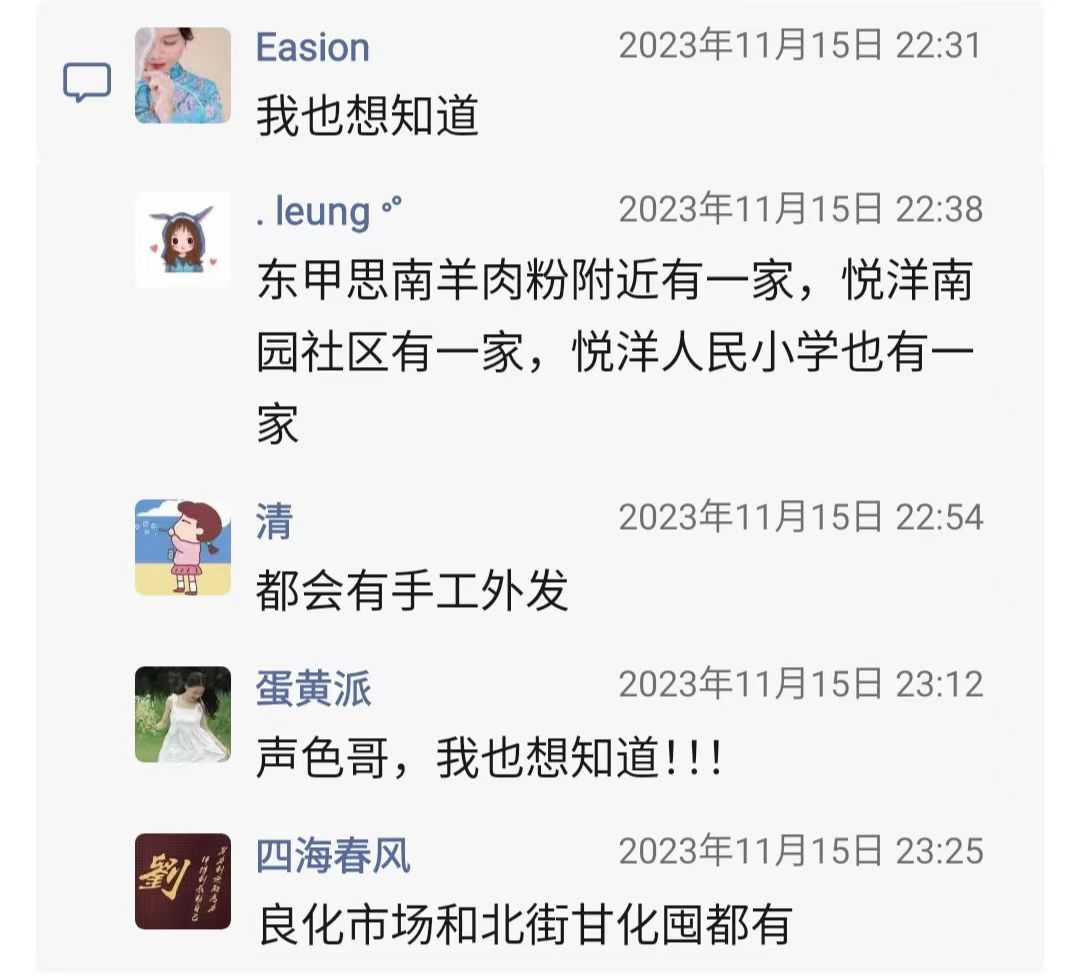Screen dimensions: 1080x980
Task: Tap 四海春风's avatar with 劉 character
Action: click(183, 881)
